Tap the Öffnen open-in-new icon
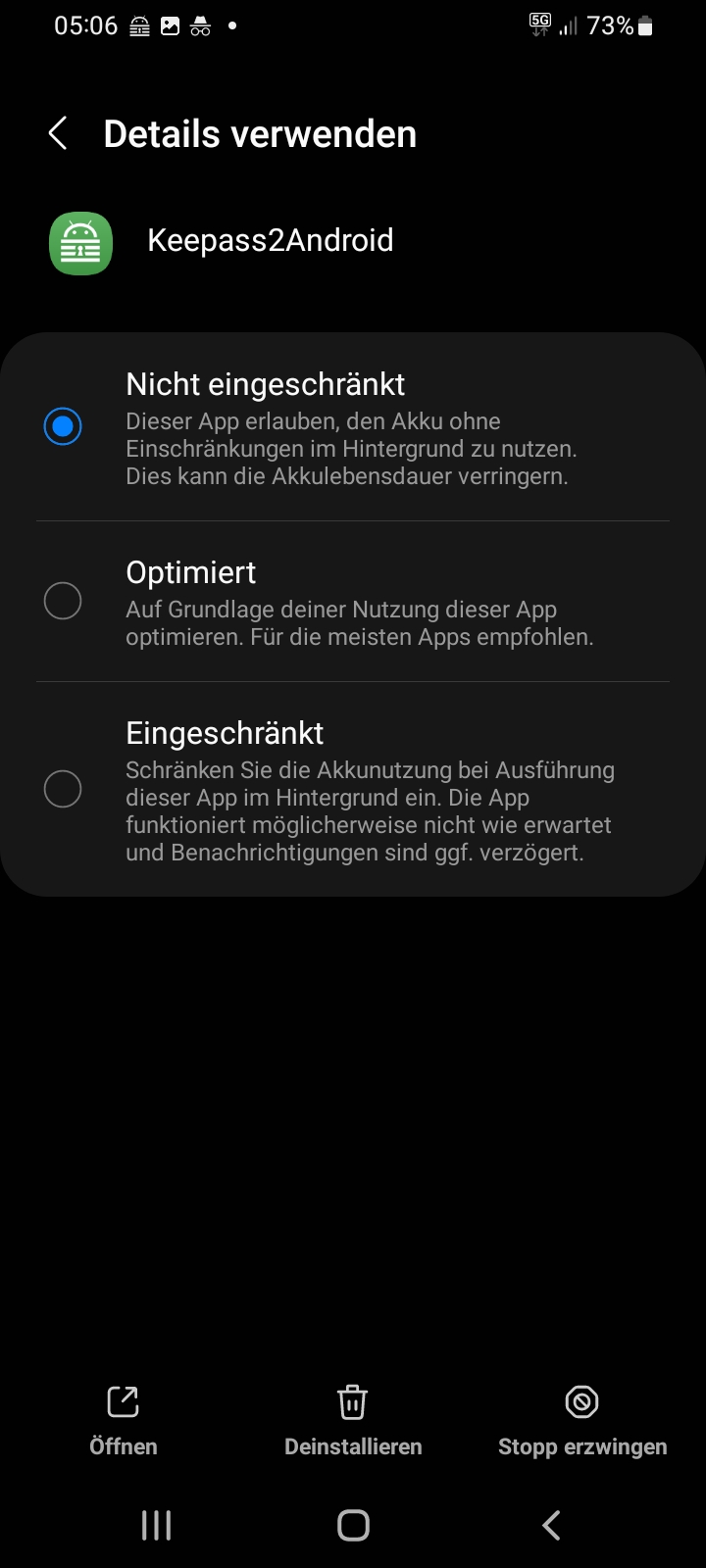 pos(123,1401)
